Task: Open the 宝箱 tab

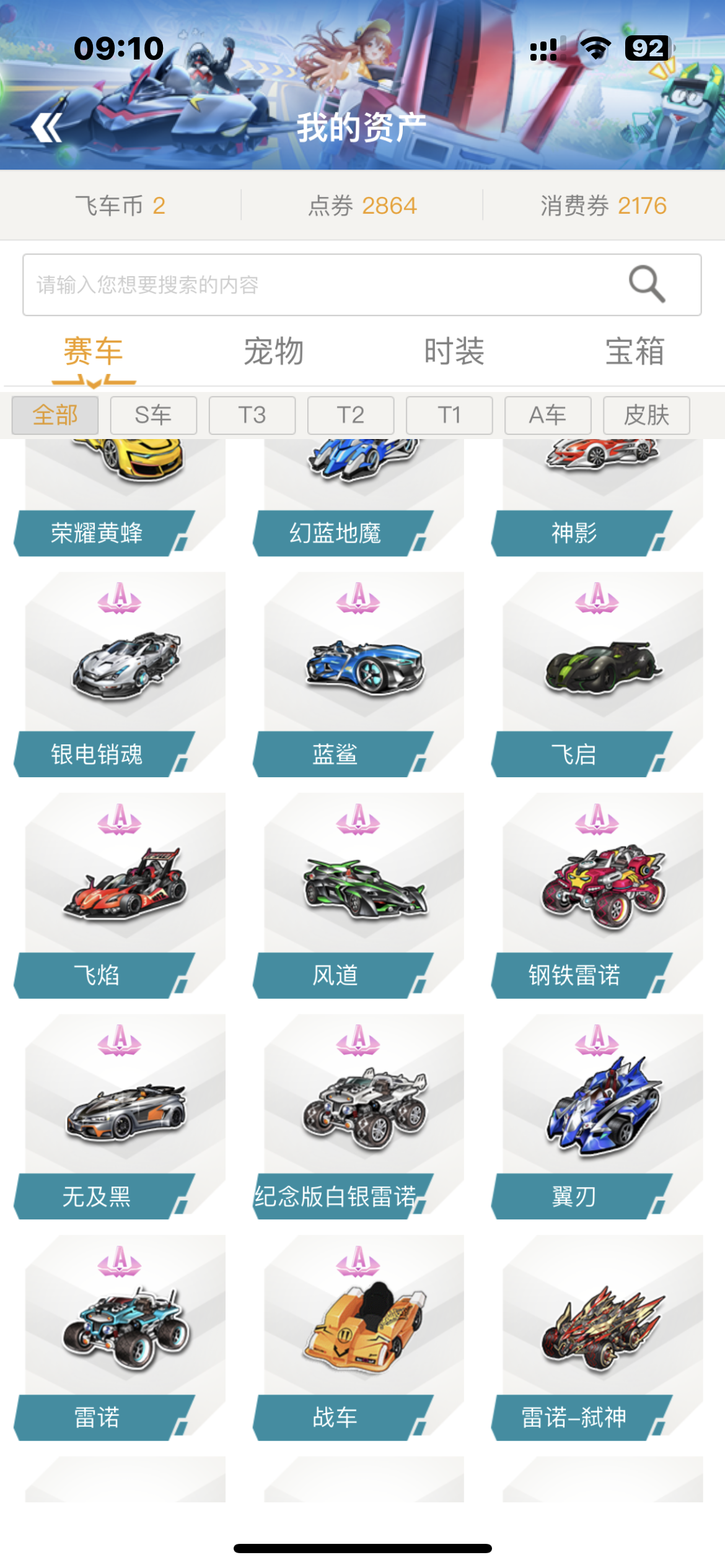Action: (635, 352)
